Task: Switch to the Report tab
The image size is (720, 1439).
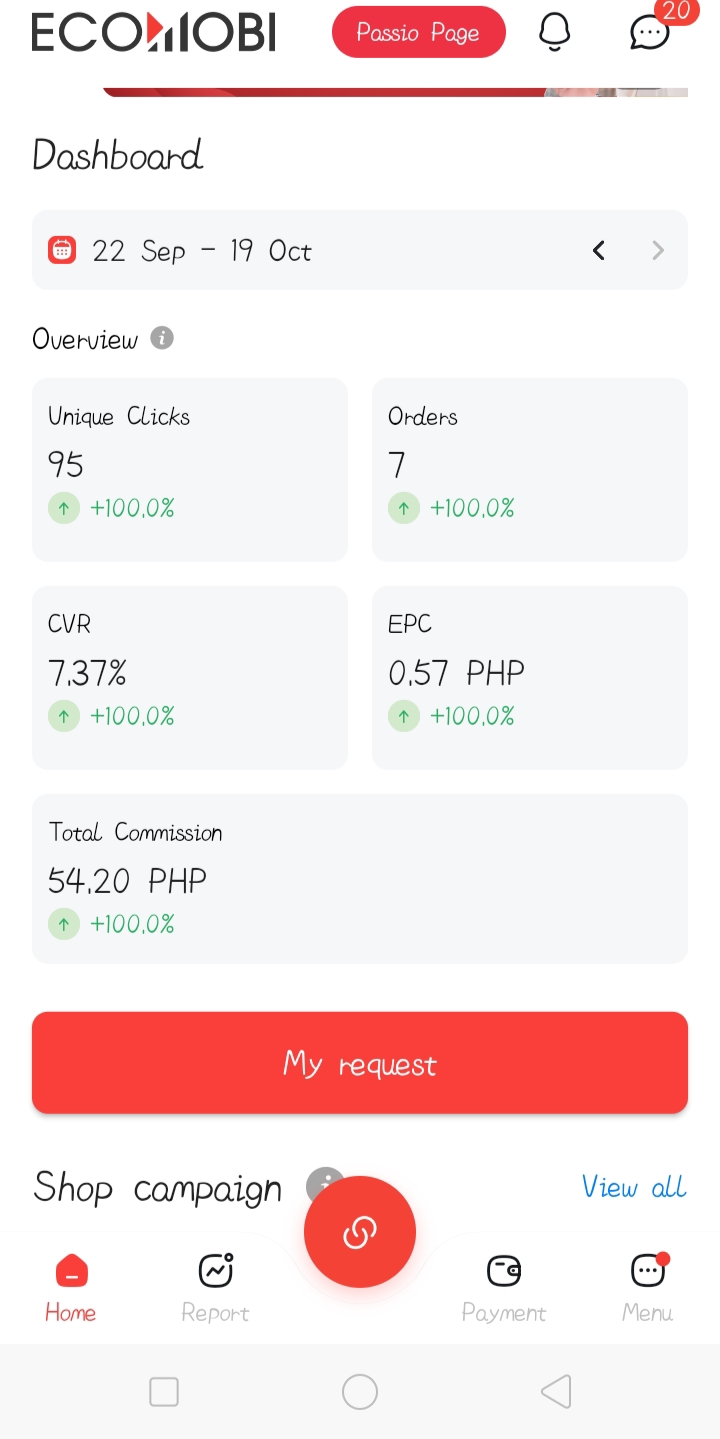Action: point(215,1287)
